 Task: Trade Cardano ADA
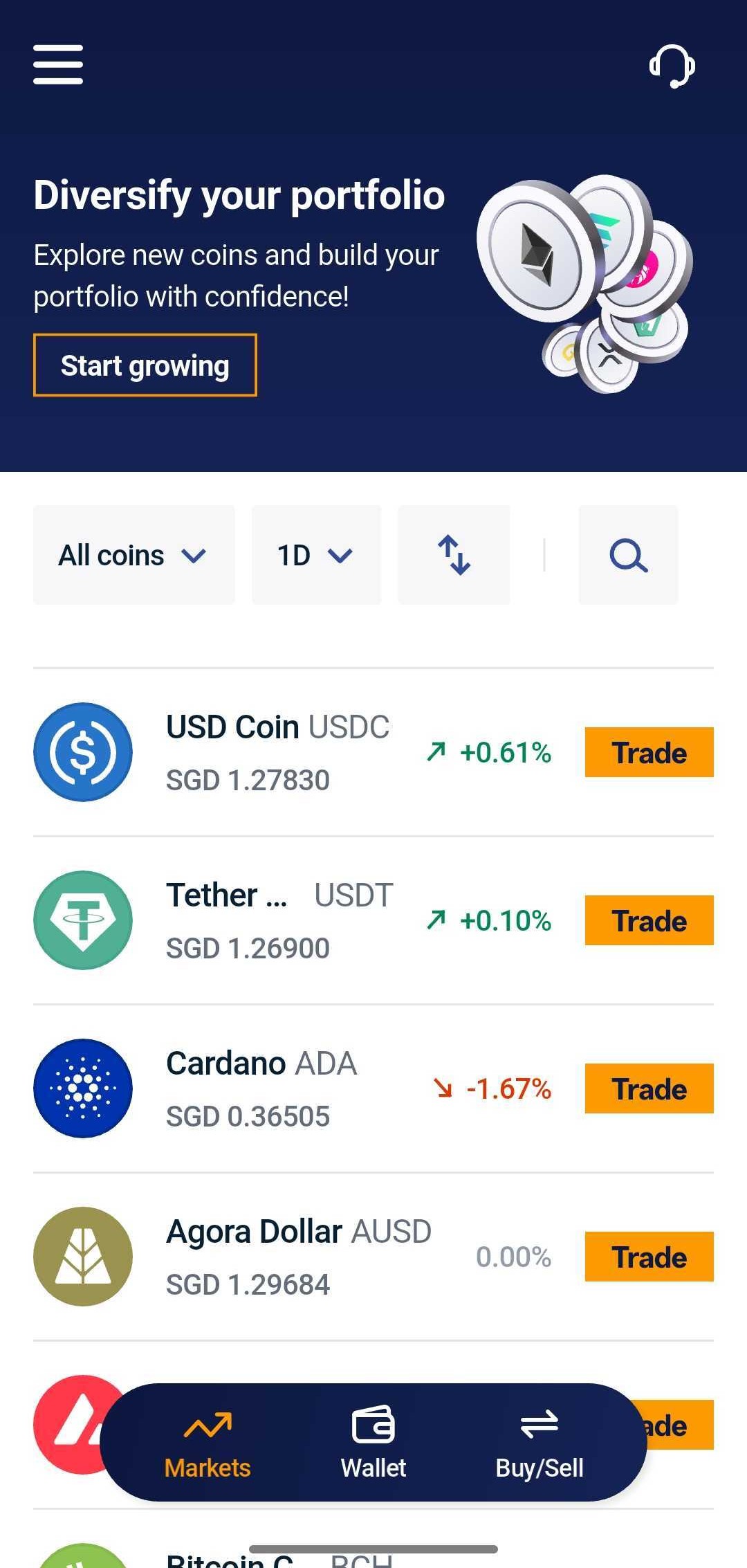pos(649,1088)
